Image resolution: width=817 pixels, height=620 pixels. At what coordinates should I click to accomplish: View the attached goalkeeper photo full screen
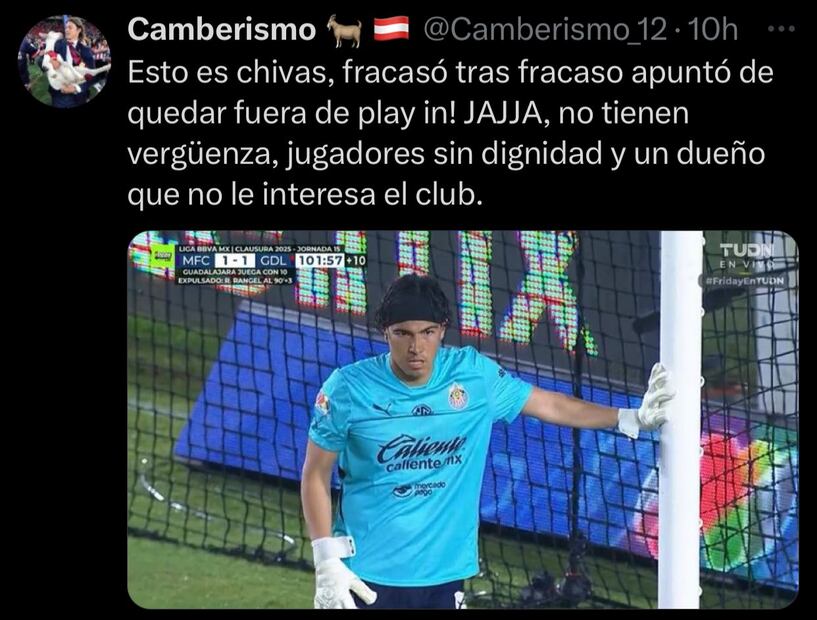pyautogui.click(x=462, y=420)
